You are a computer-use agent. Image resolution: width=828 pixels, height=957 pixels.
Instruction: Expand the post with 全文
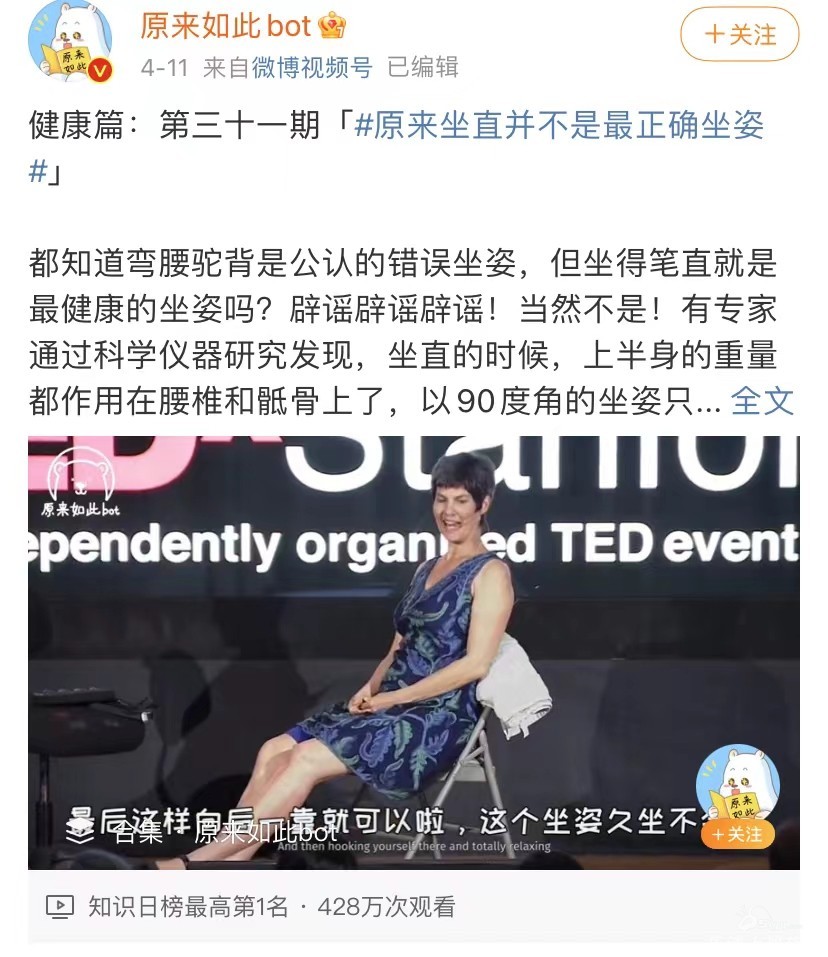(762, 400)
